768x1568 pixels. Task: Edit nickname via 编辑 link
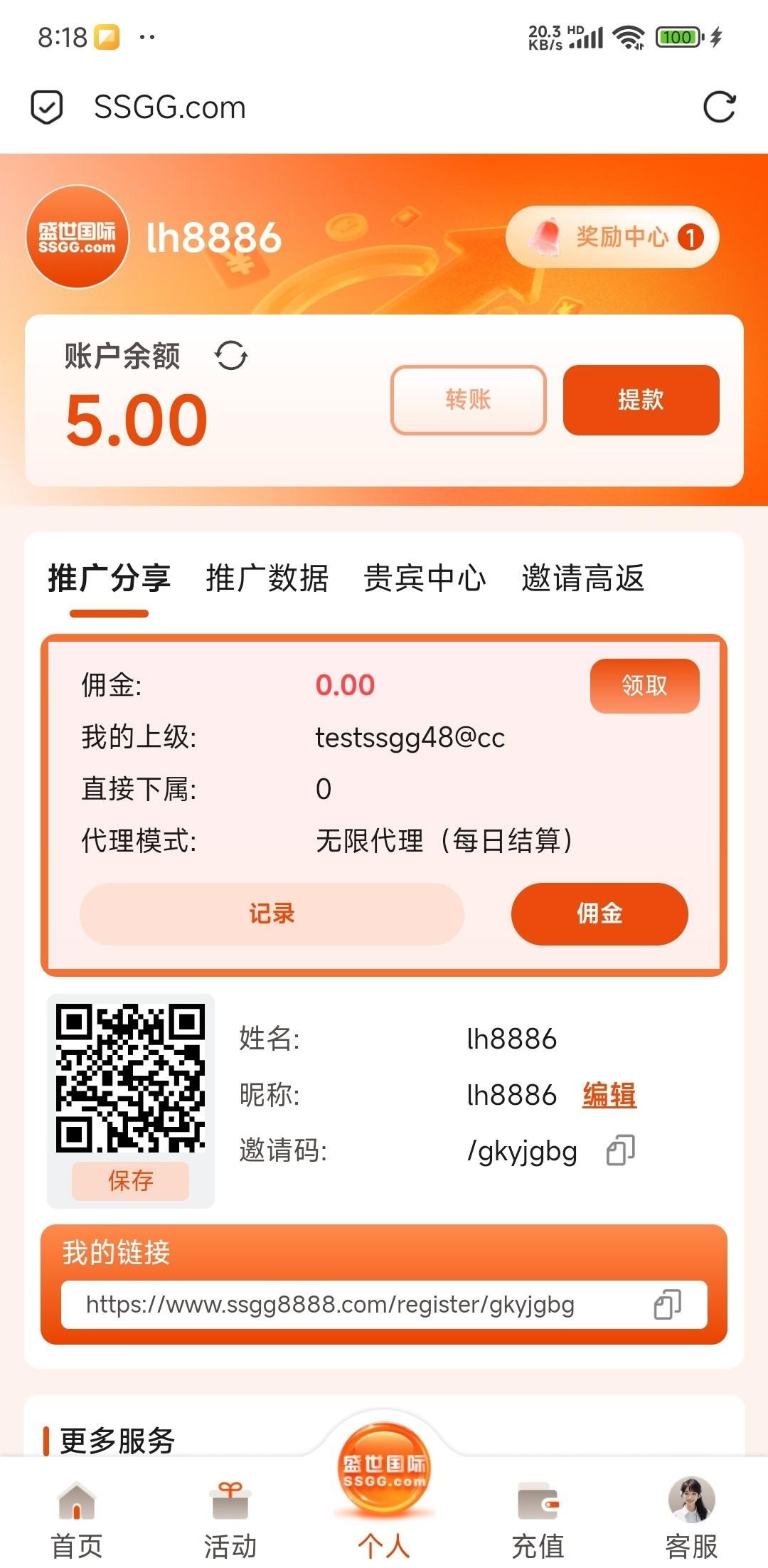pyautogui.click(x=609, y=1095)
